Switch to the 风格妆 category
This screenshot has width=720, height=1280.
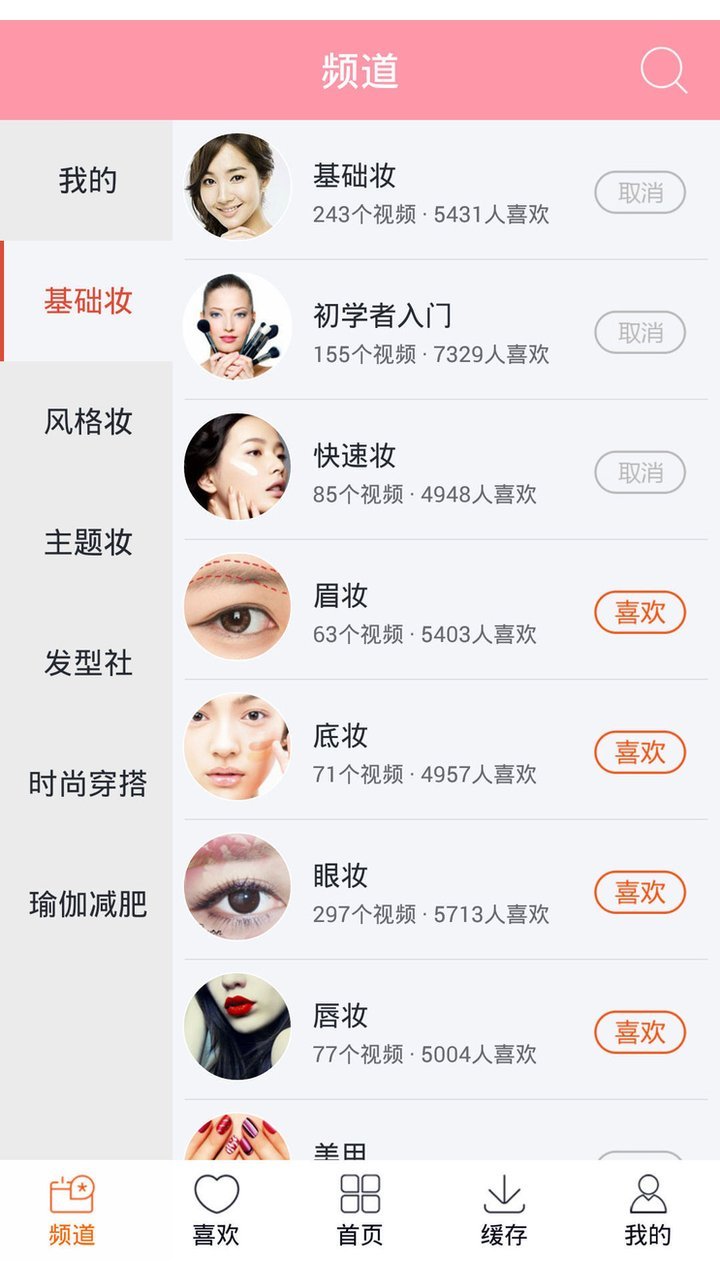pyautogui.click(x=87, y=422)
